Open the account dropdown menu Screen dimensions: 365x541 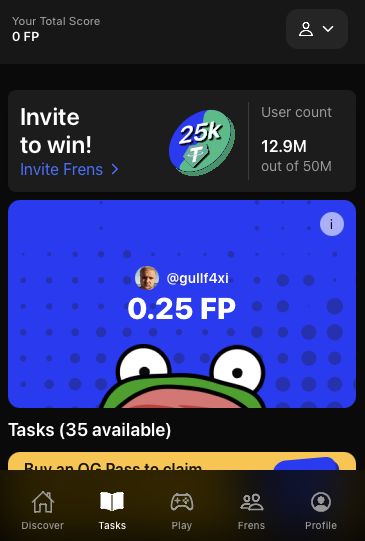point(317,29)
